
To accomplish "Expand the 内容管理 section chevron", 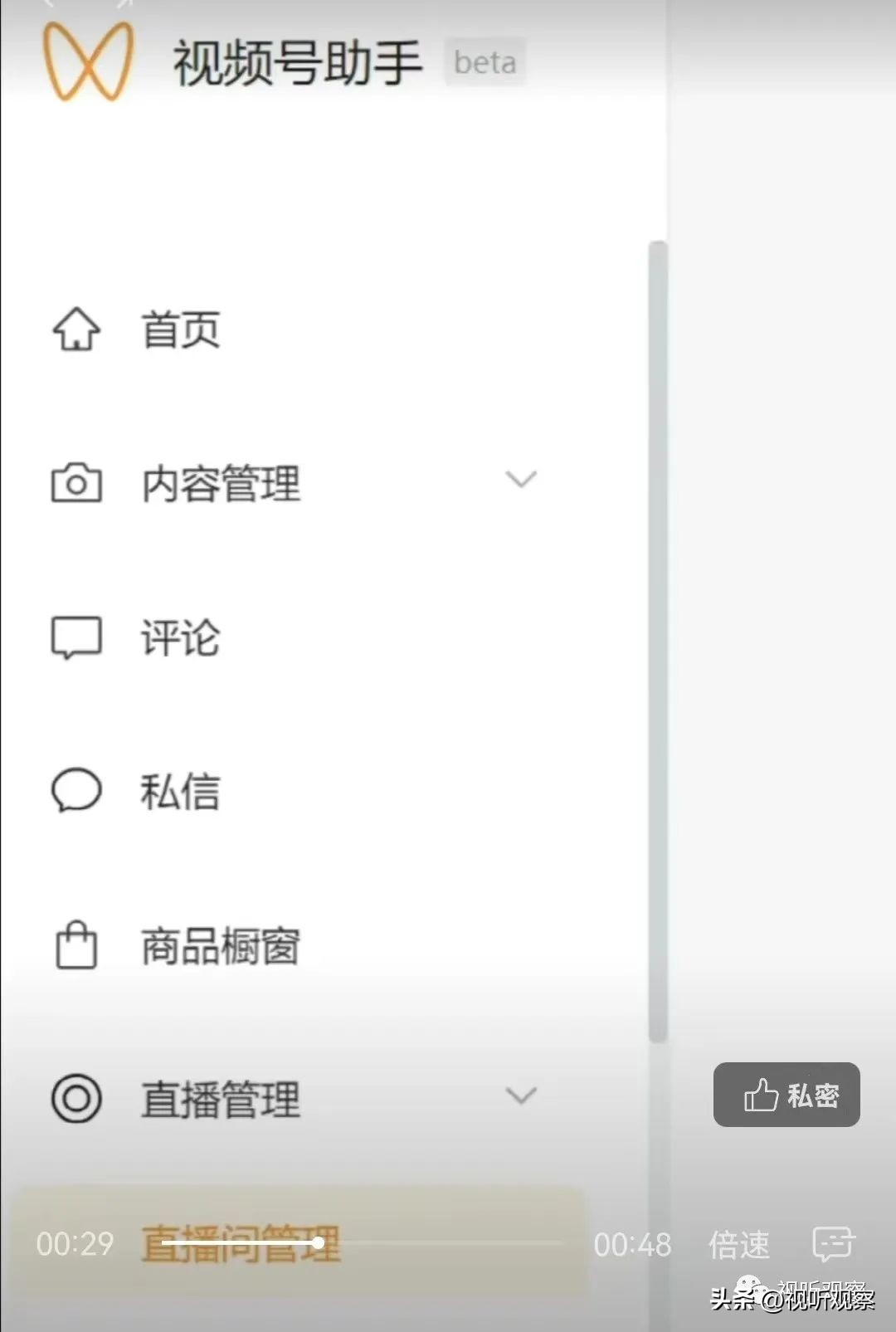I will (x=521, y=481).
